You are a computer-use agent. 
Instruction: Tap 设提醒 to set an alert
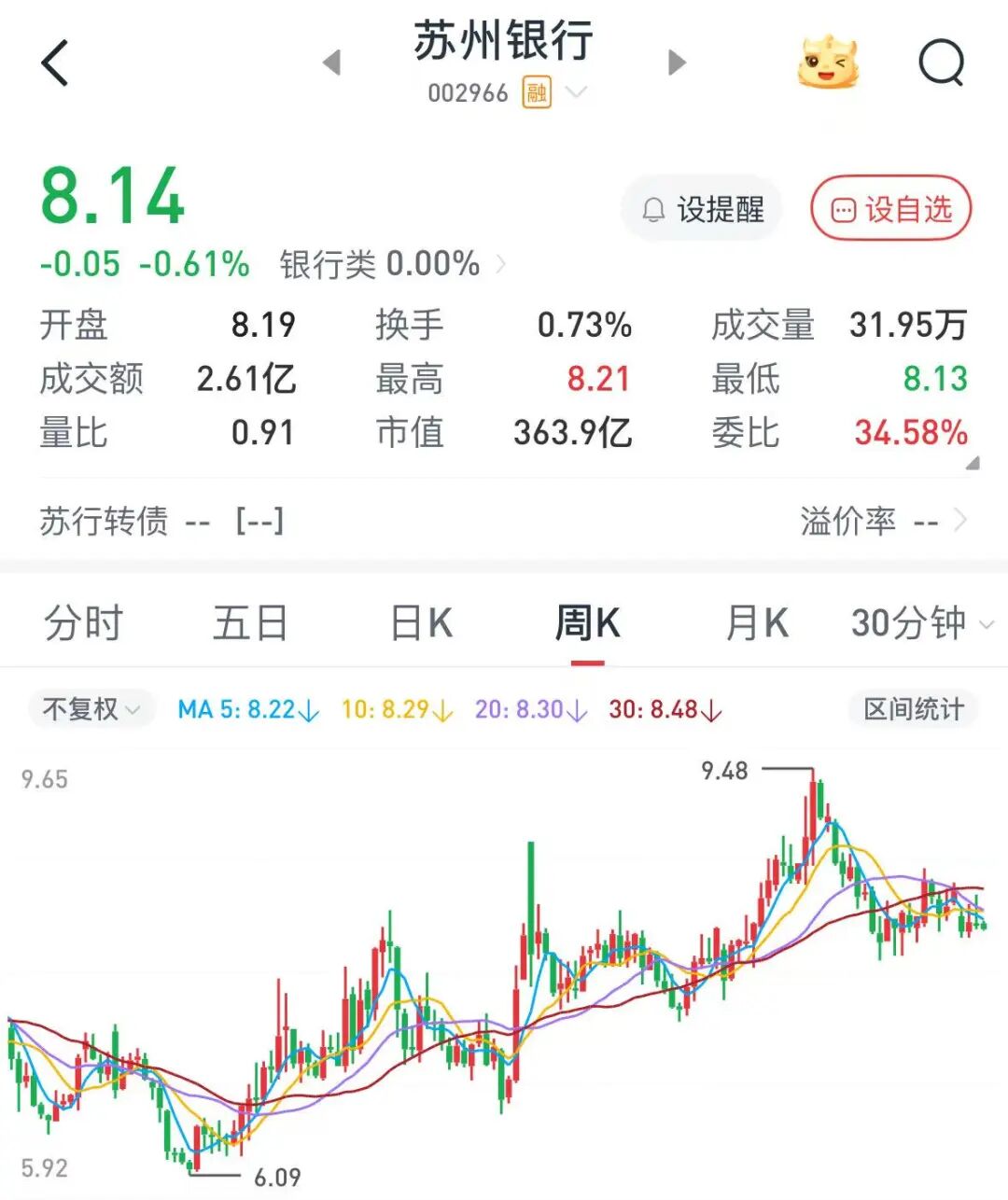(x=702, y=209)
